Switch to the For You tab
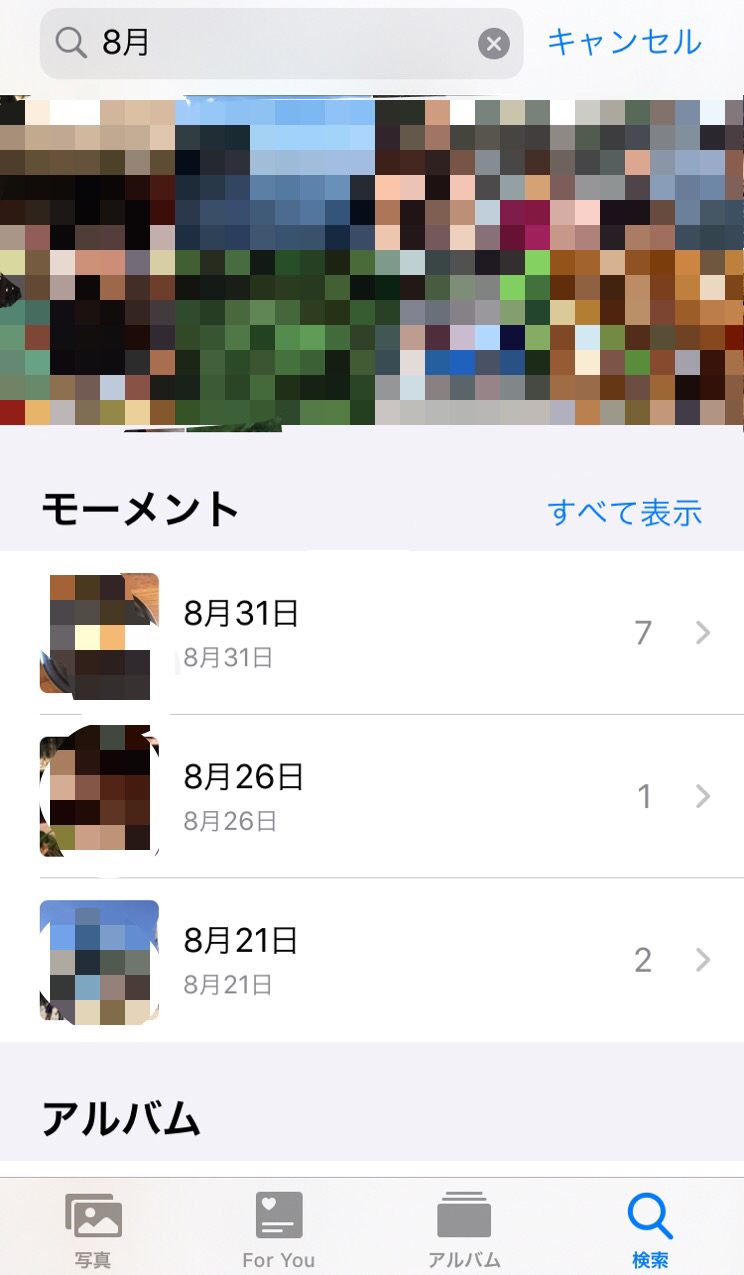The height and width of the screenshot is (1275, 744). (278, 1228)
